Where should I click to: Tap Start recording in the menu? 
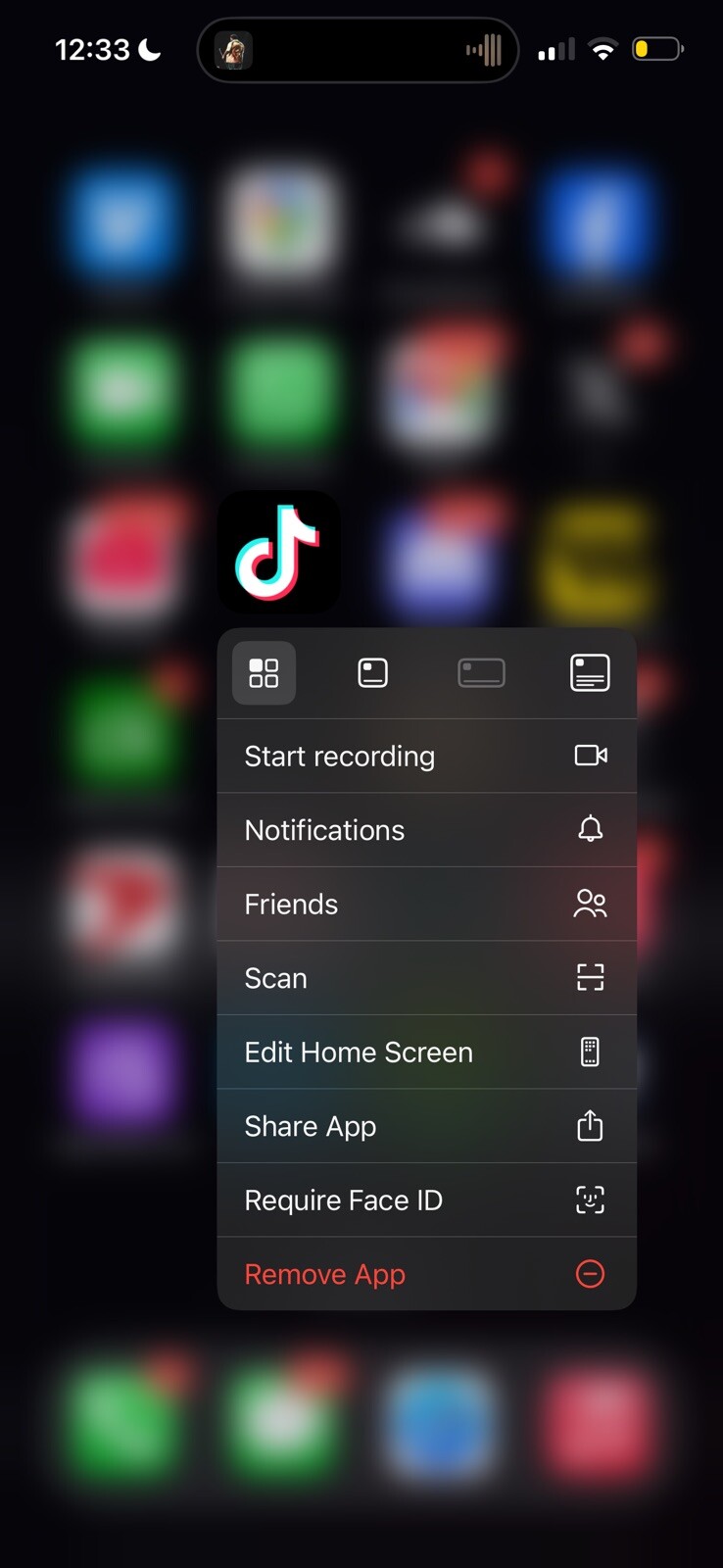[426, 757]
